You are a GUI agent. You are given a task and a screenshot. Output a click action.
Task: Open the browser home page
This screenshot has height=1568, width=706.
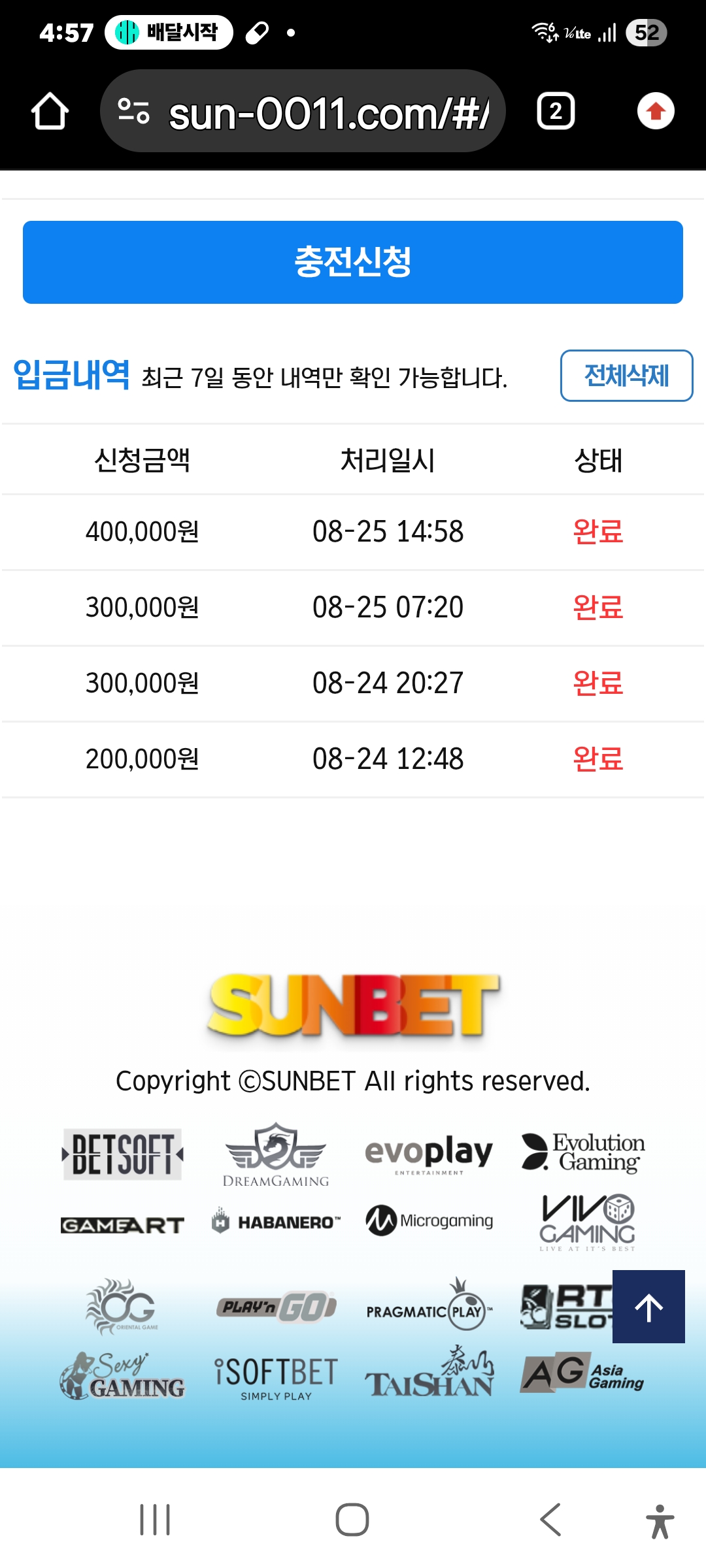pyautogui.click(x=50, y=111)
